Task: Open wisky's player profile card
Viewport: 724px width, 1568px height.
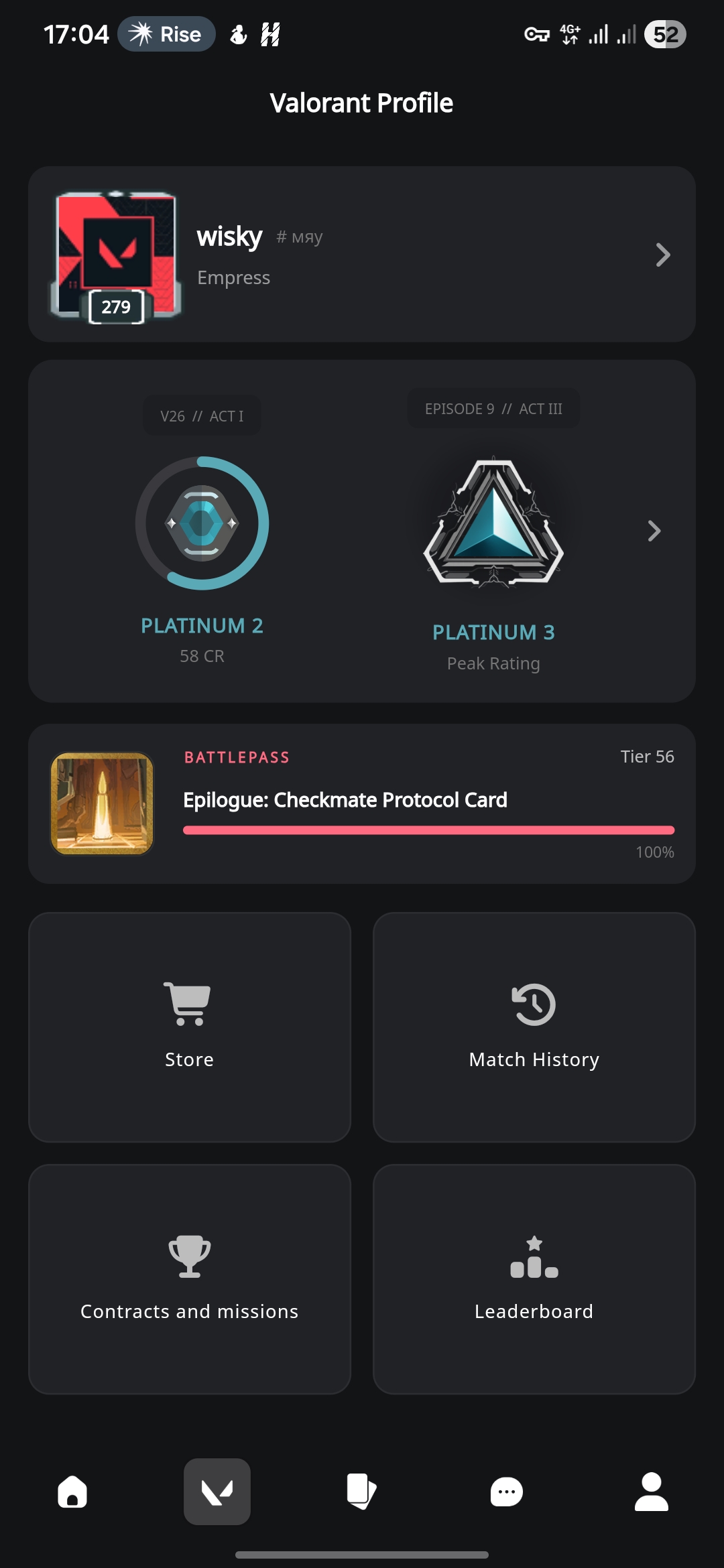Action: tap(362, 255)
